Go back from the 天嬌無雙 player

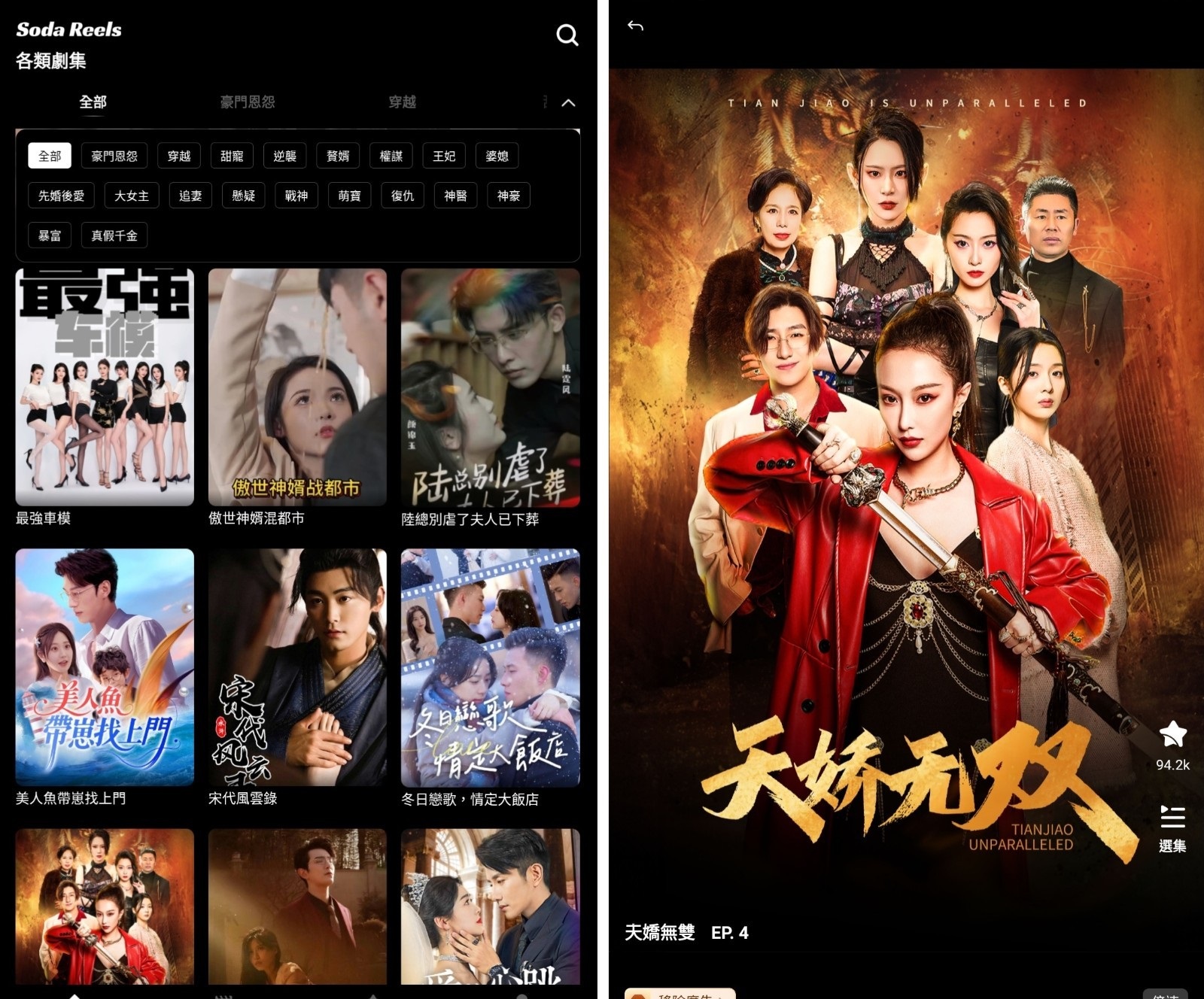tap(635, 26)
